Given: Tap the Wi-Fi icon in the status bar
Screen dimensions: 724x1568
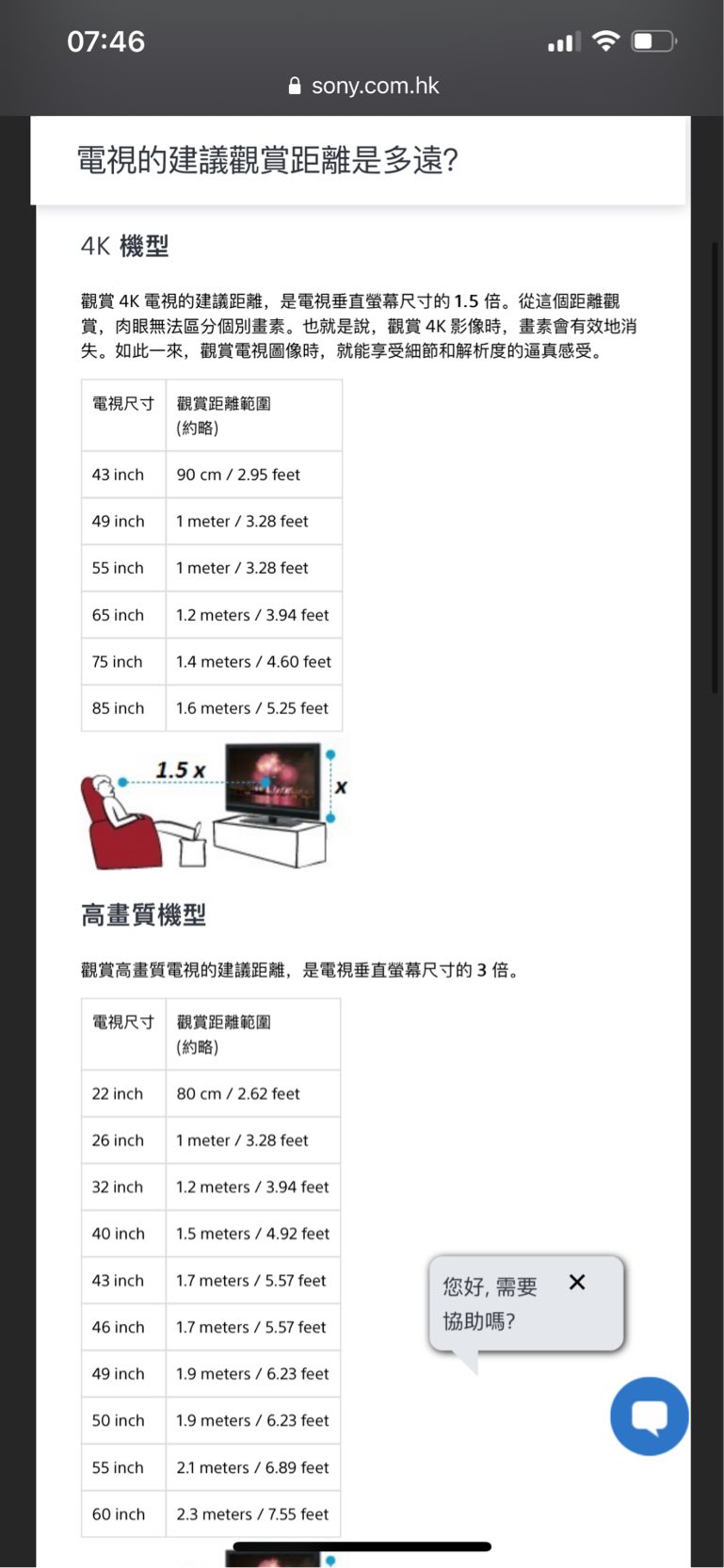Looking at the screenshot, I should [605, 40].
